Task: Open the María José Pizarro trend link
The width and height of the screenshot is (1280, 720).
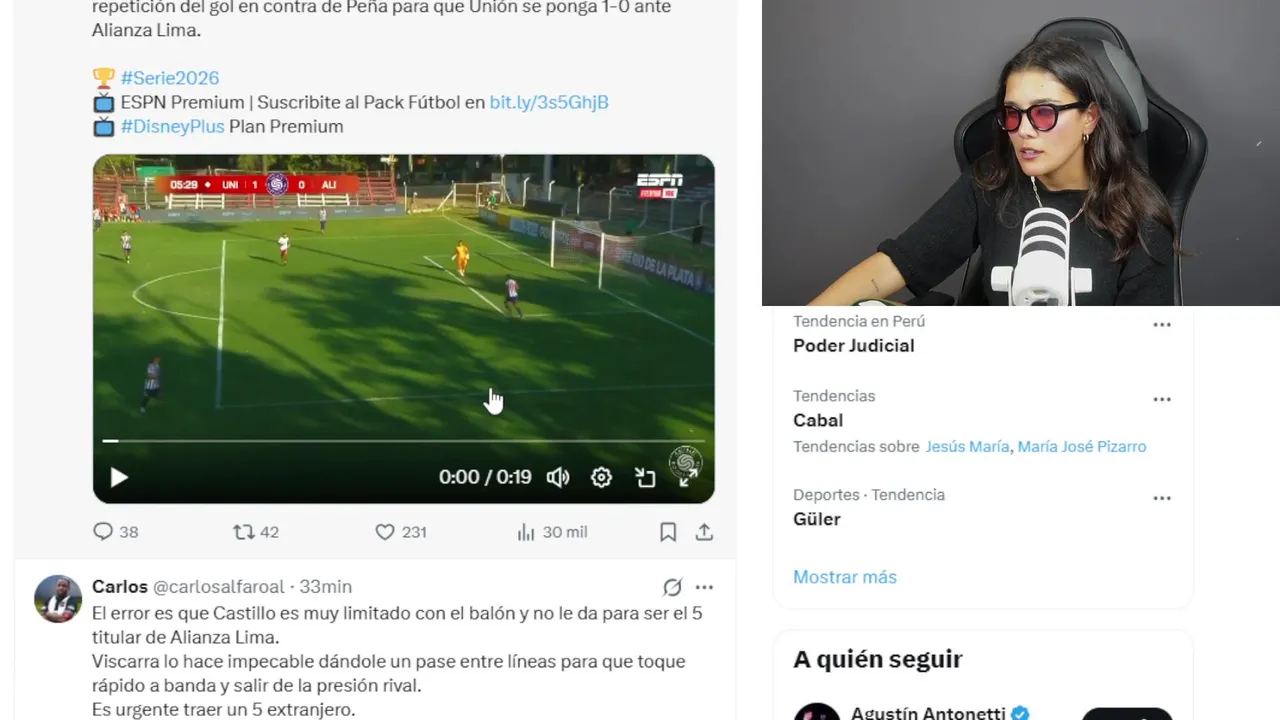Action: click(1082, 447)
